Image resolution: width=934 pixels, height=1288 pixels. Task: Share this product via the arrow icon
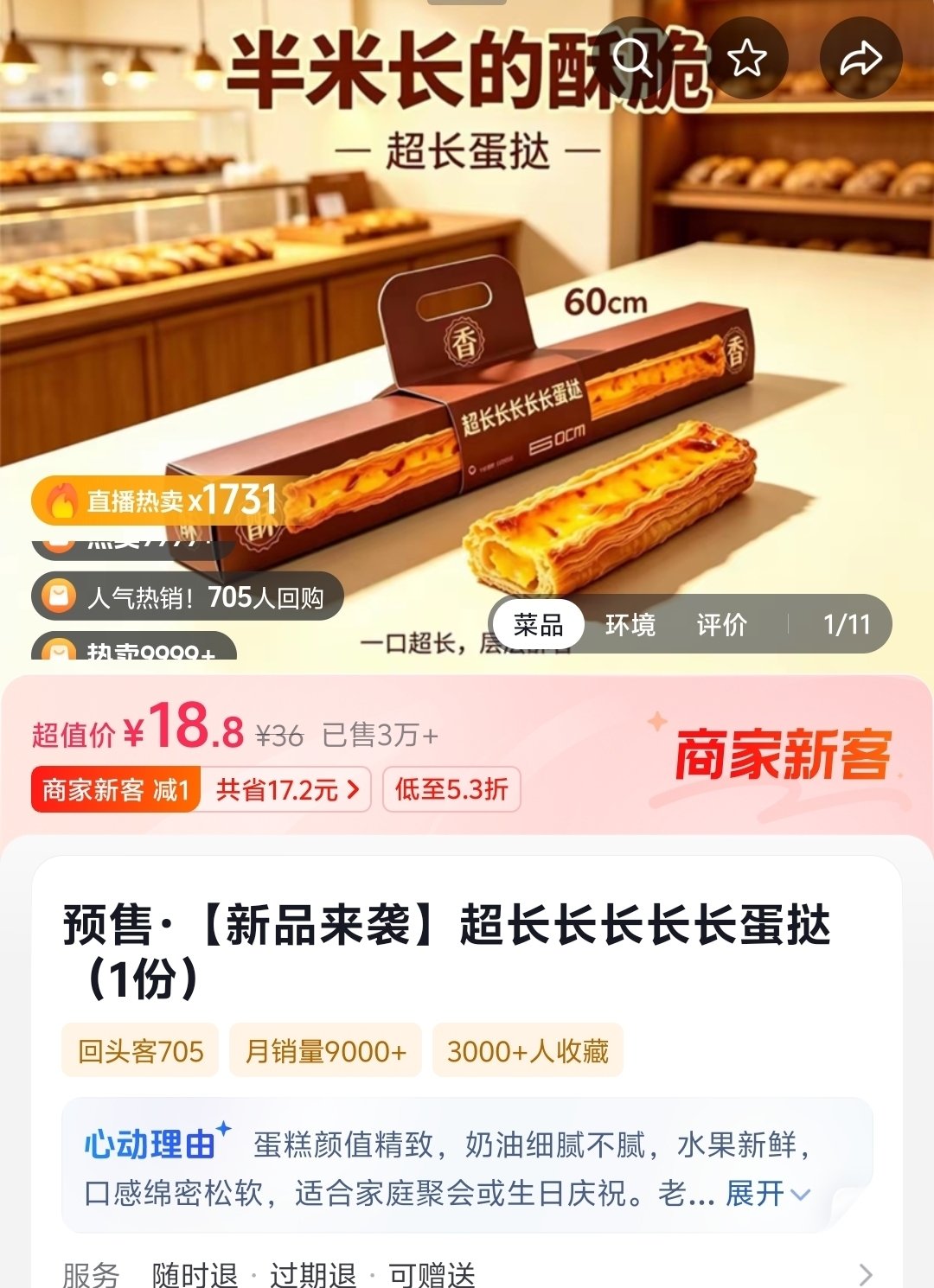tap(860, 59)
